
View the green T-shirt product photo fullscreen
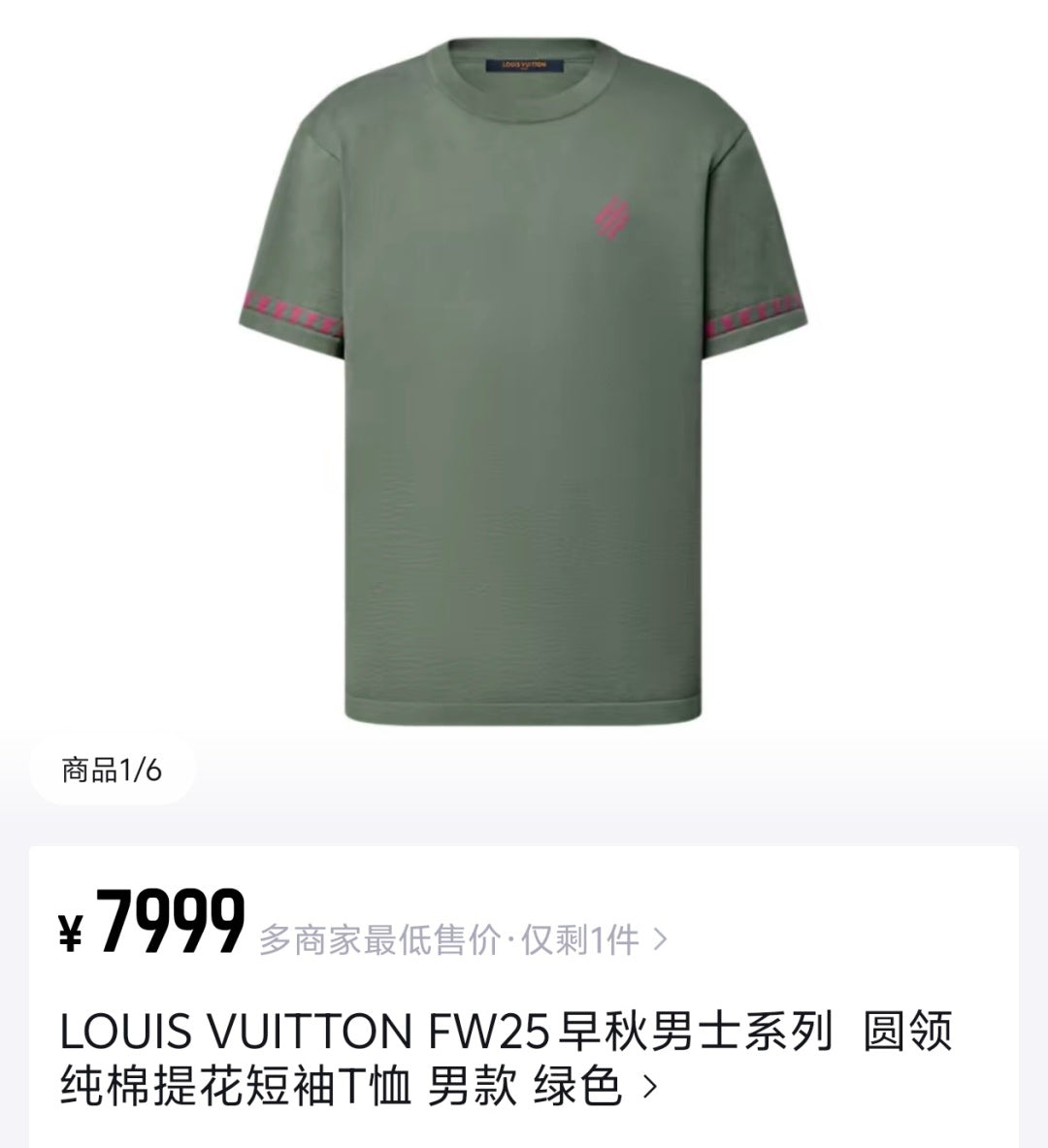tap(522, 378)
